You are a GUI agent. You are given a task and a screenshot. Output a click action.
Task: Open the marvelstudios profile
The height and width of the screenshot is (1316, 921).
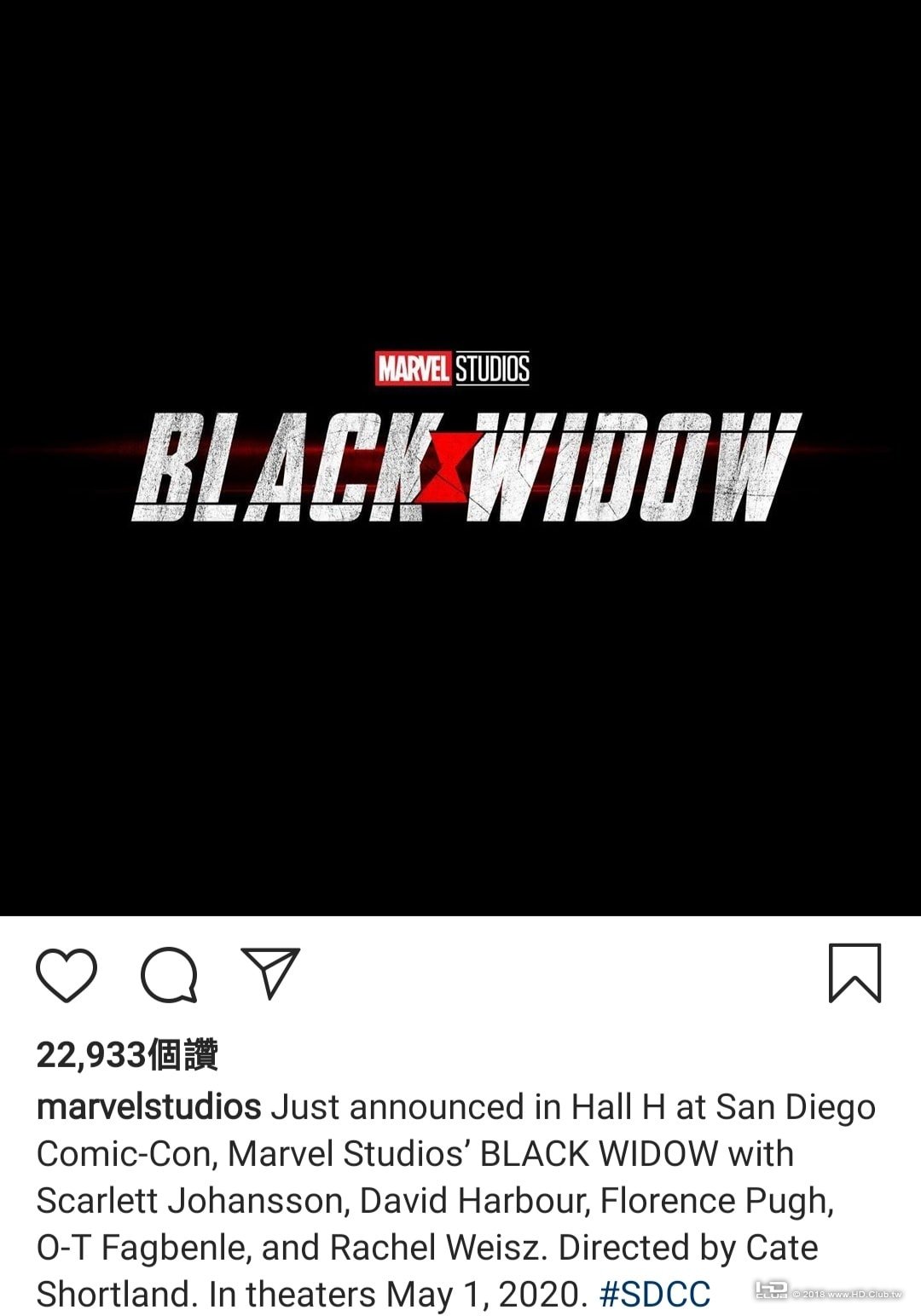148,1107
